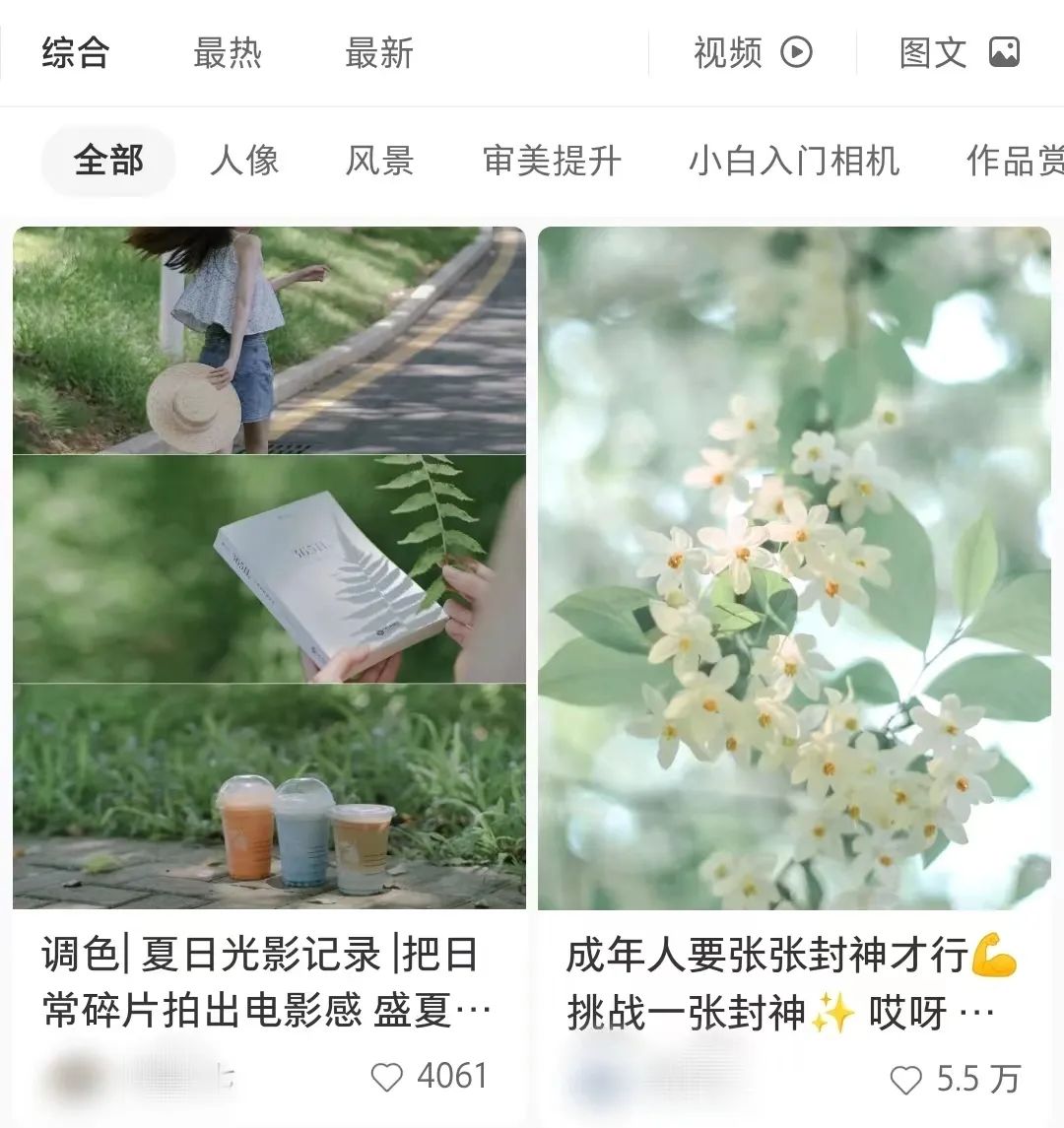
Task: Switch to the 综合 sort tab
Action: click(75, 53)
